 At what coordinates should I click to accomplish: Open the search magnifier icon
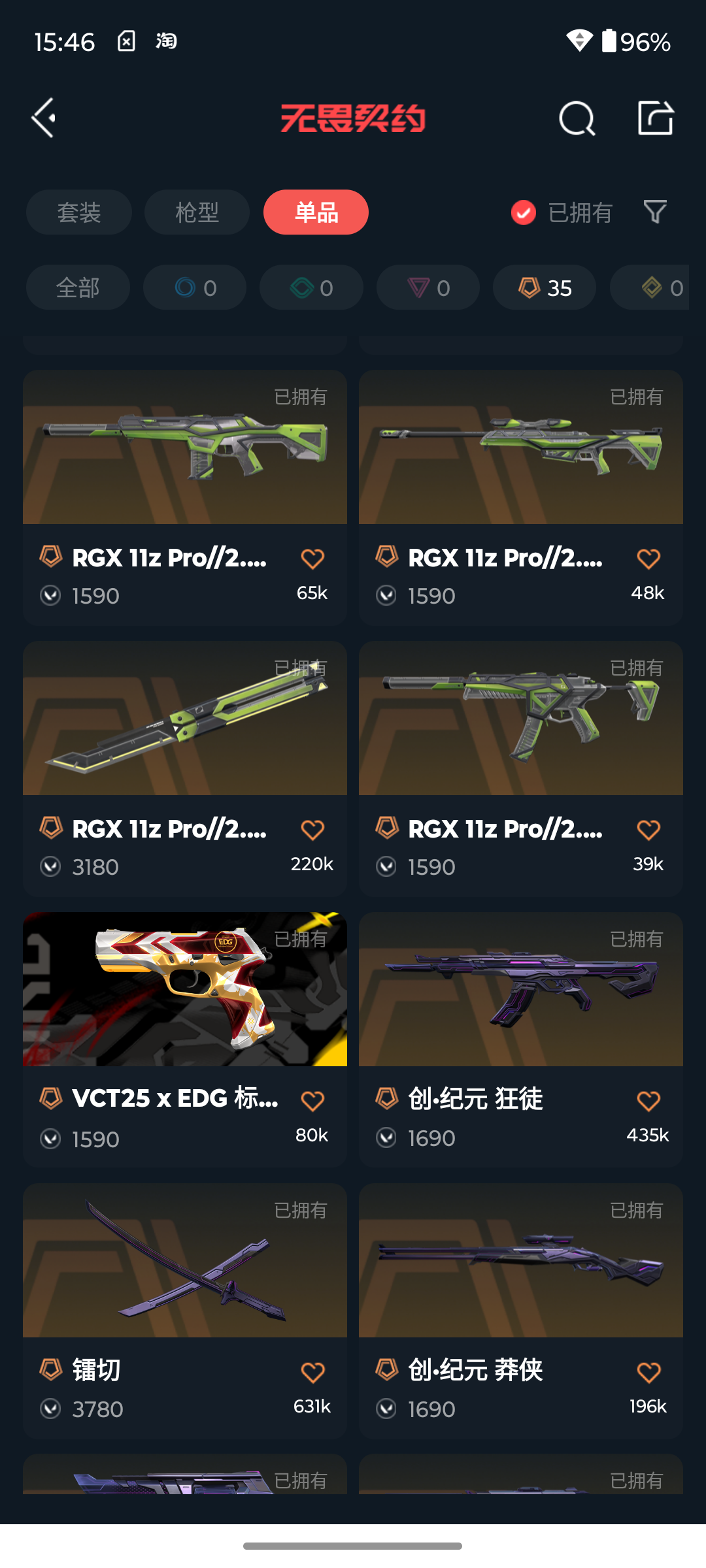pyautogui.click(x=577, y=118)
